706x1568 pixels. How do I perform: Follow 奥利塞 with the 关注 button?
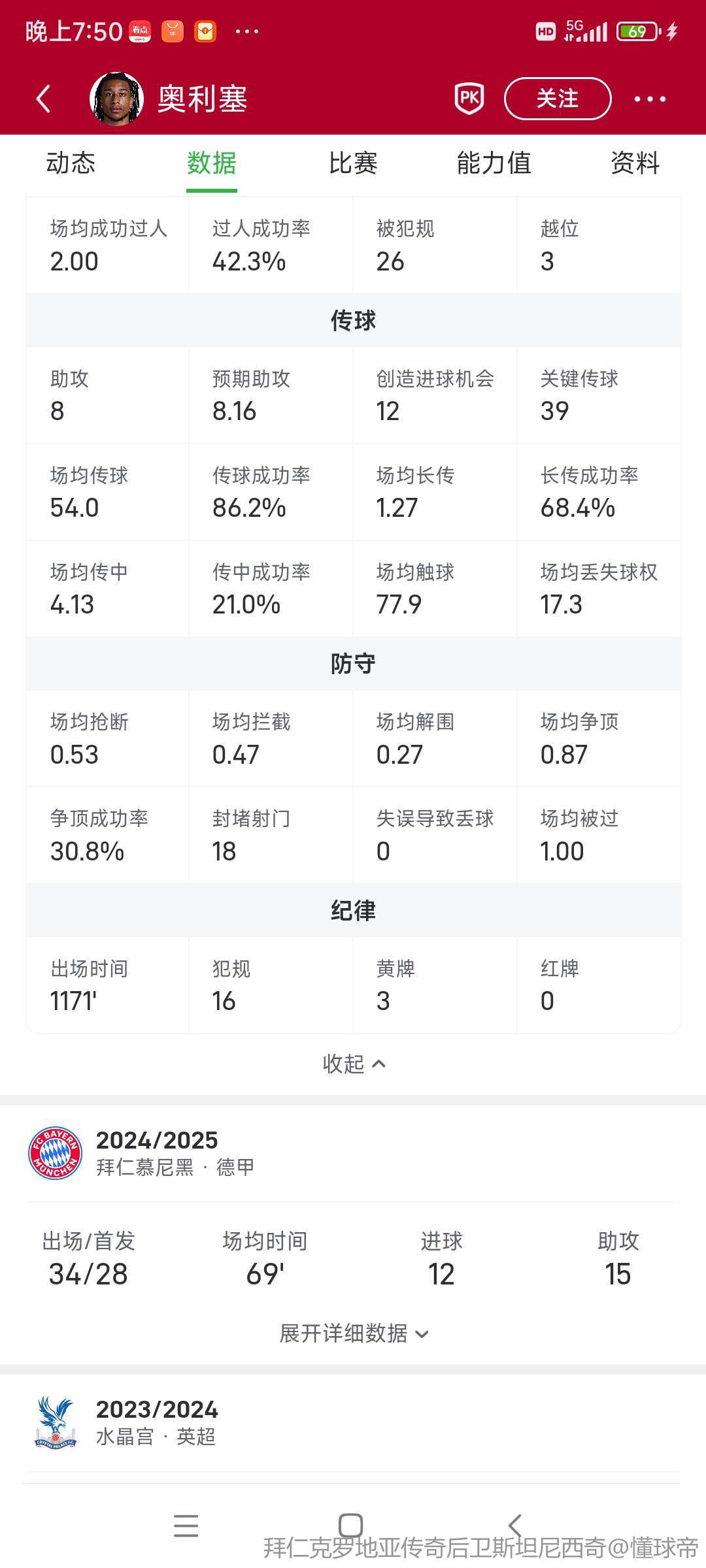click(x=558, y=99)
